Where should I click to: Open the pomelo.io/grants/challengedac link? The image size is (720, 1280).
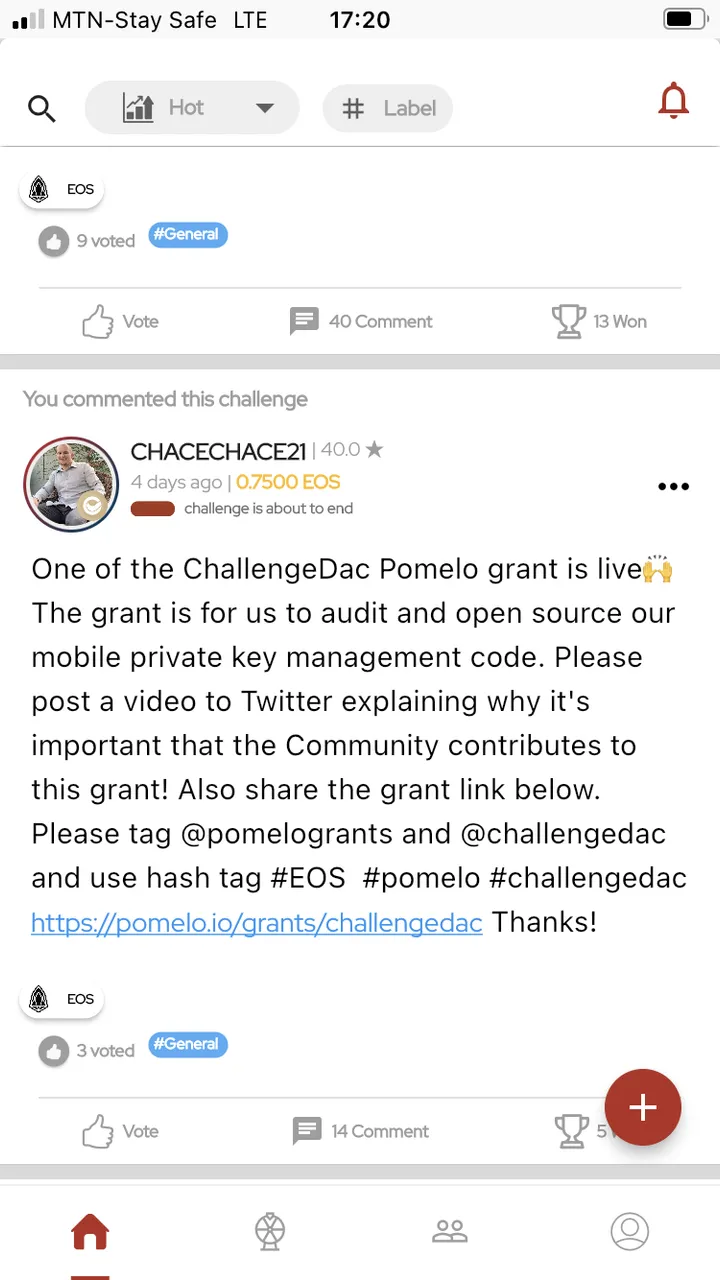point(257,922)
